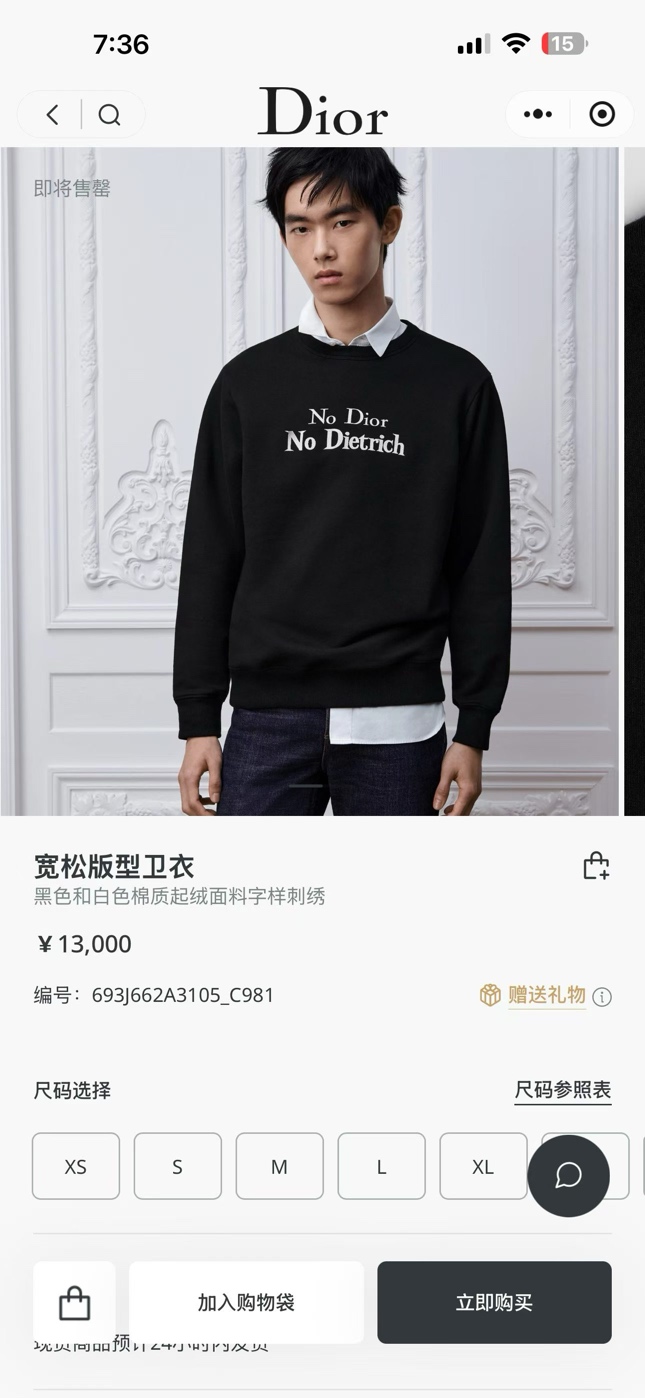Tap 加入购物袋 to add to bag
Image resolution: width=645 pixels, height=1398 pixels.
click(246, 1302)
